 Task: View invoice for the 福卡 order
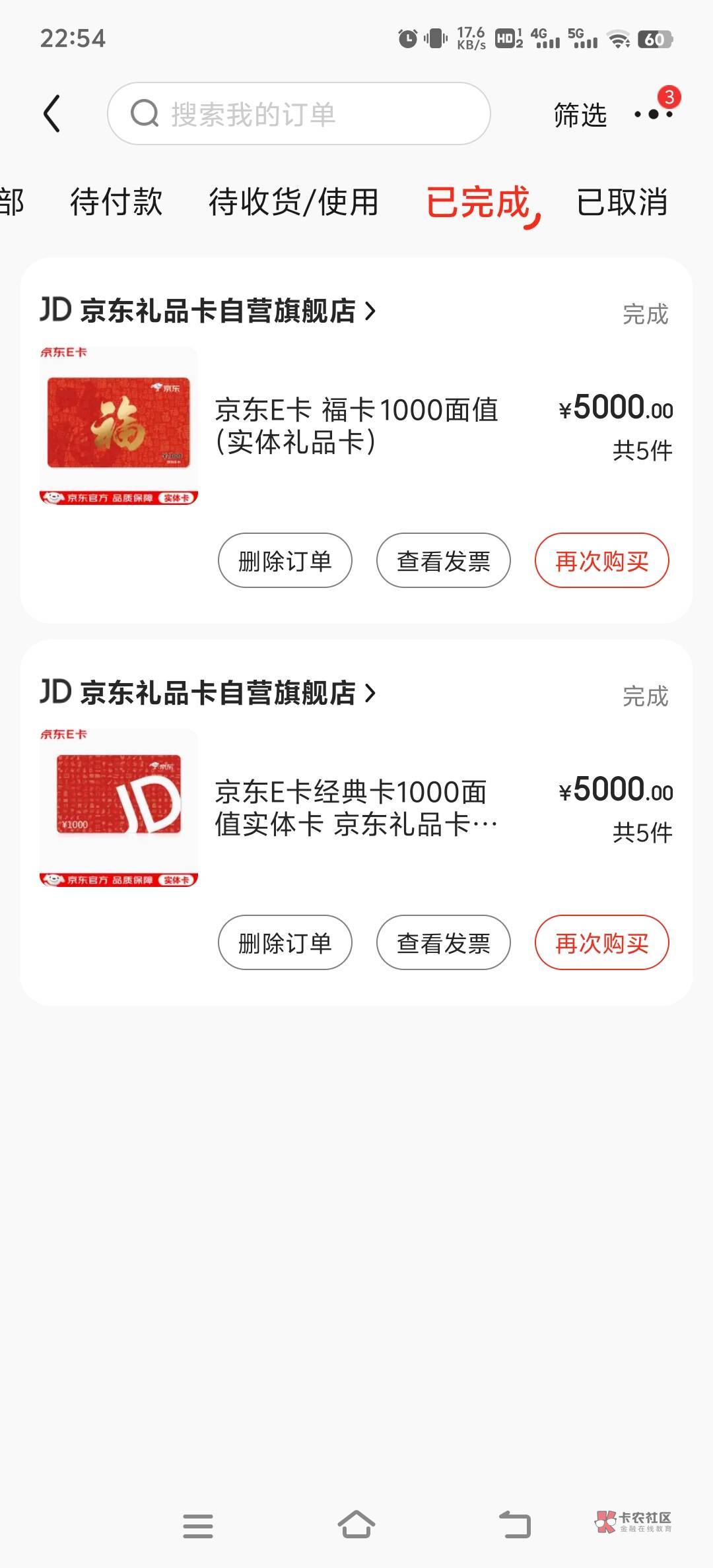click(443, 561)
